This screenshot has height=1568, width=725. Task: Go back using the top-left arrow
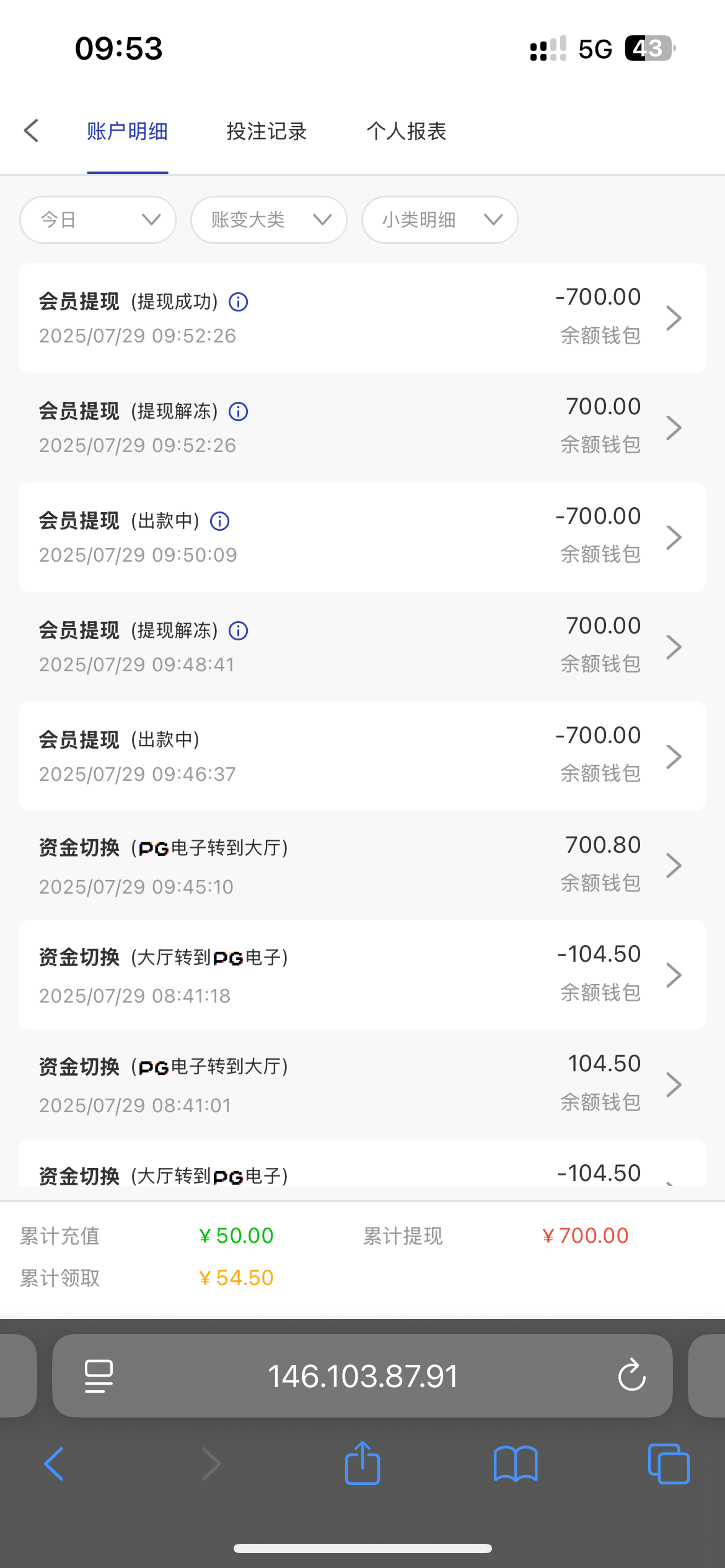31,131
